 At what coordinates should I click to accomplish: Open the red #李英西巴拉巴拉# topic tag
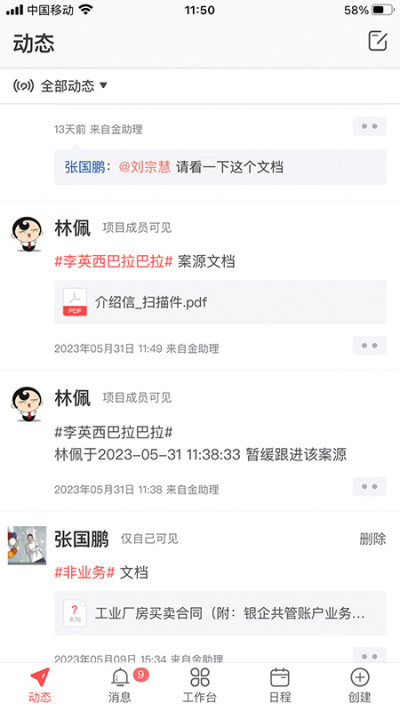(113, 262)
